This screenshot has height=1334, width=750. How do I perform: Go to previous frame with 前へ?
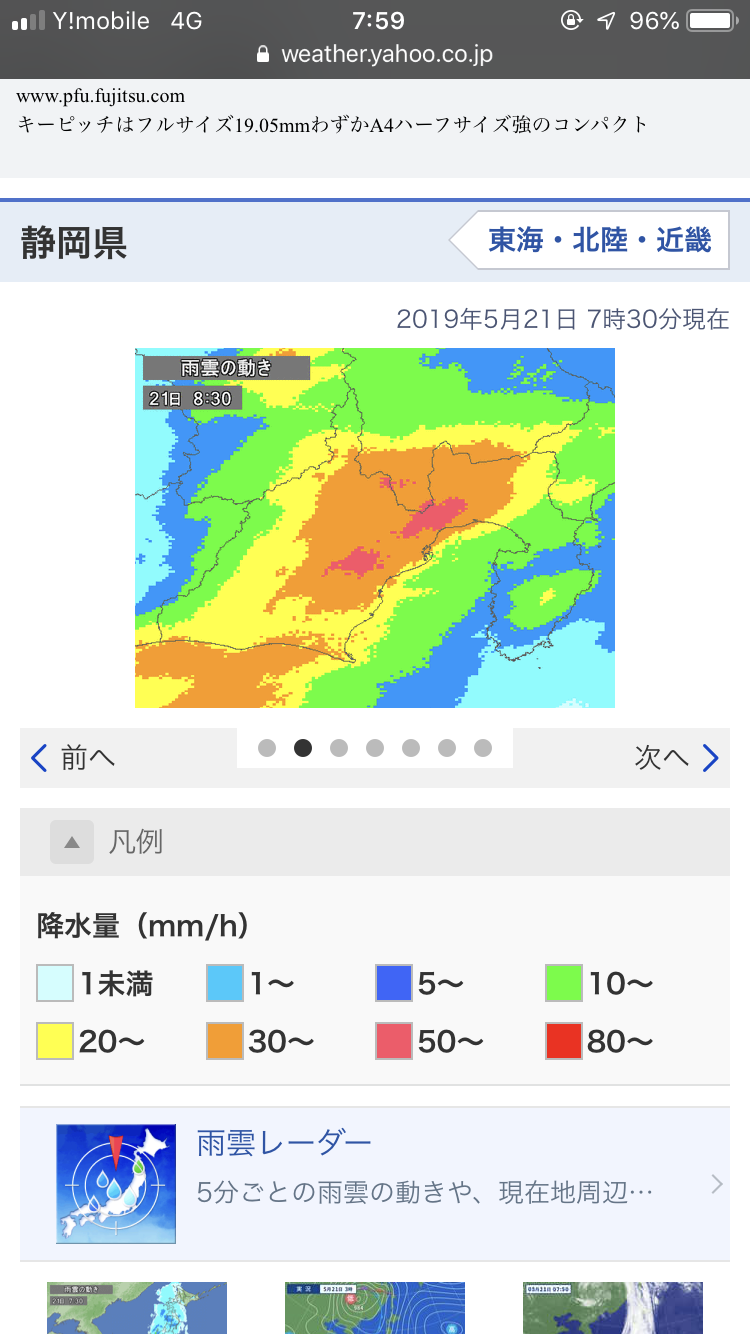74,758
